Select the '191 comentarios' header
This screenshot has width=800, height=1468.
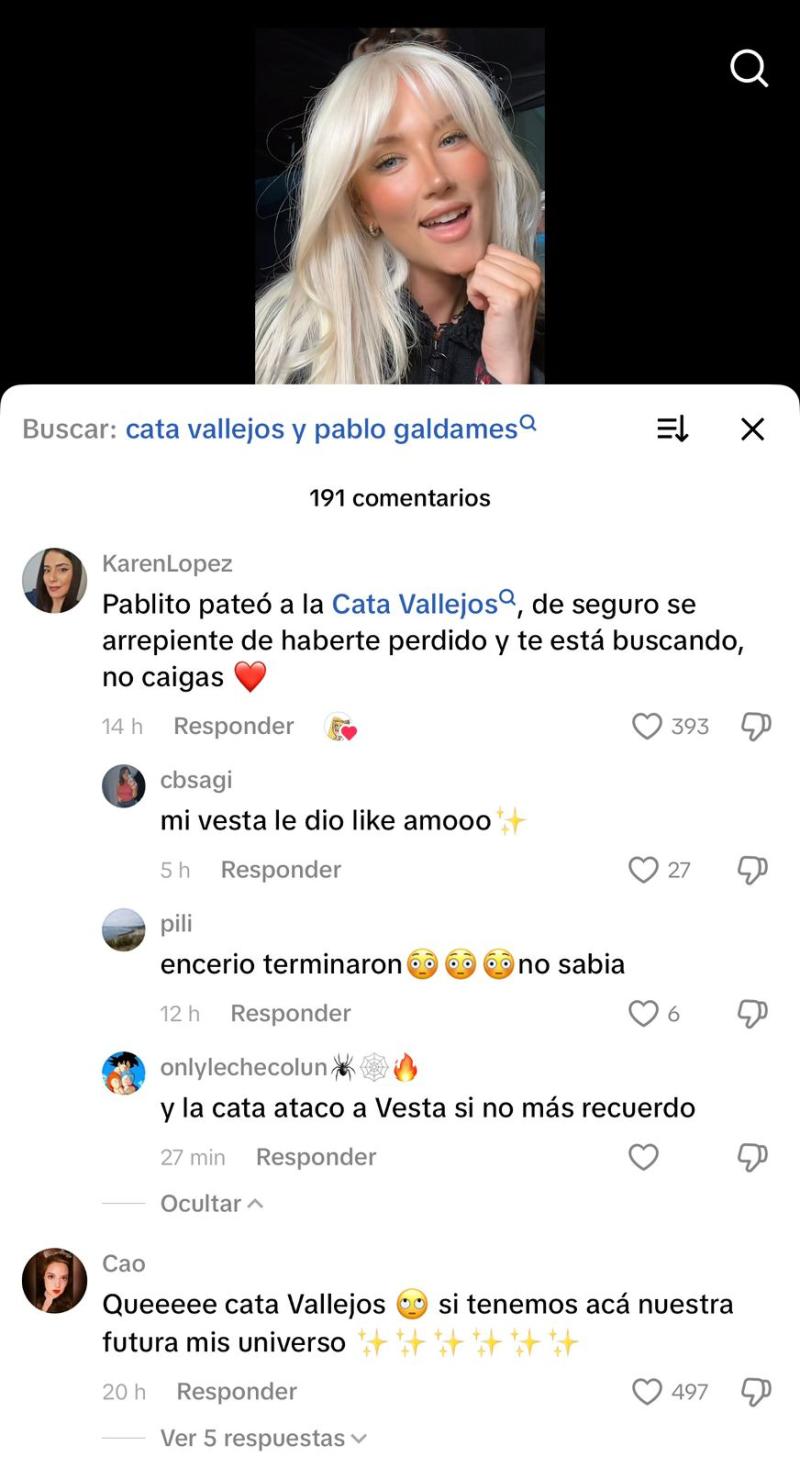pyautogui.click(x=400, y=498)
